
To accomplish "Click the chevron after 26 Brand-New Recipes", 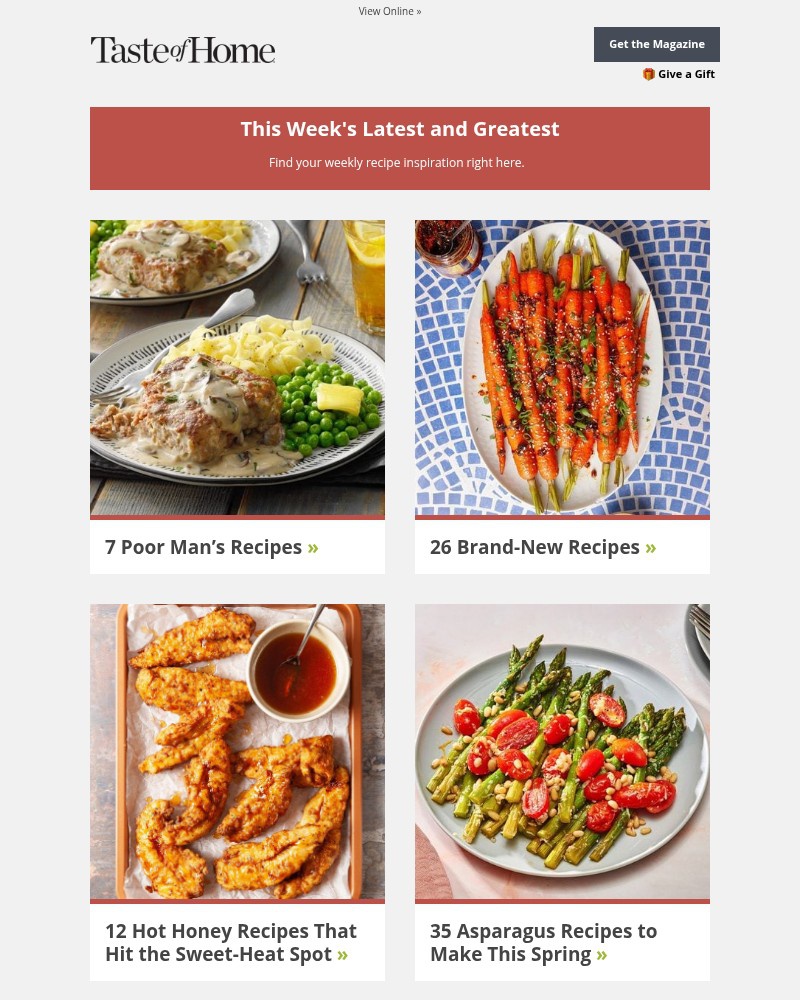I will pos(650,547).
